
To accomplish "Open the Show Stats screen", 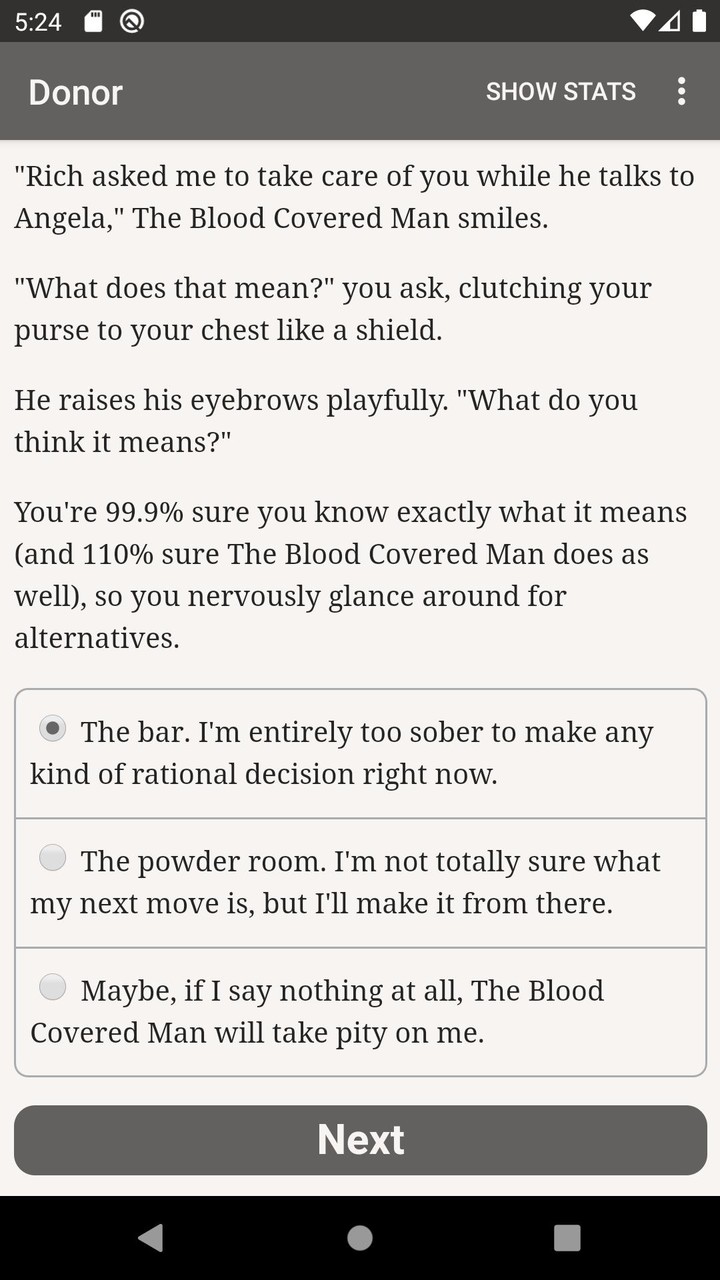I will [x=560, y=92].
